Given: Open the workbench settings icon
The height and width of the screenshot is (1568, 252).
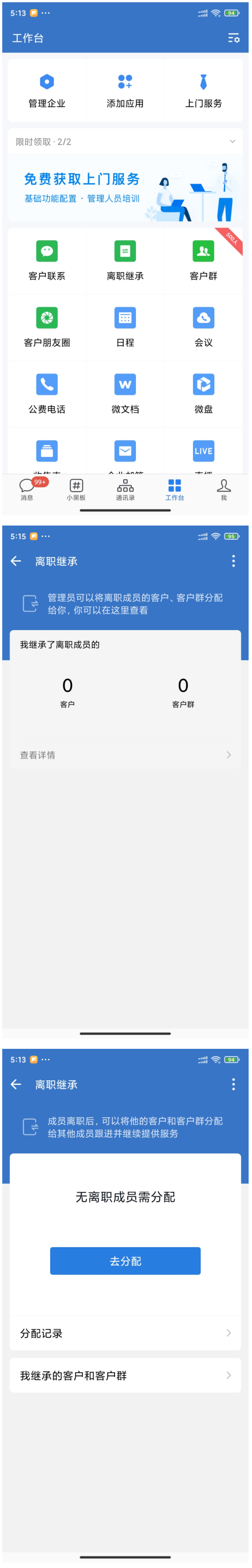Looking at the screenshot, I should 234,38.
